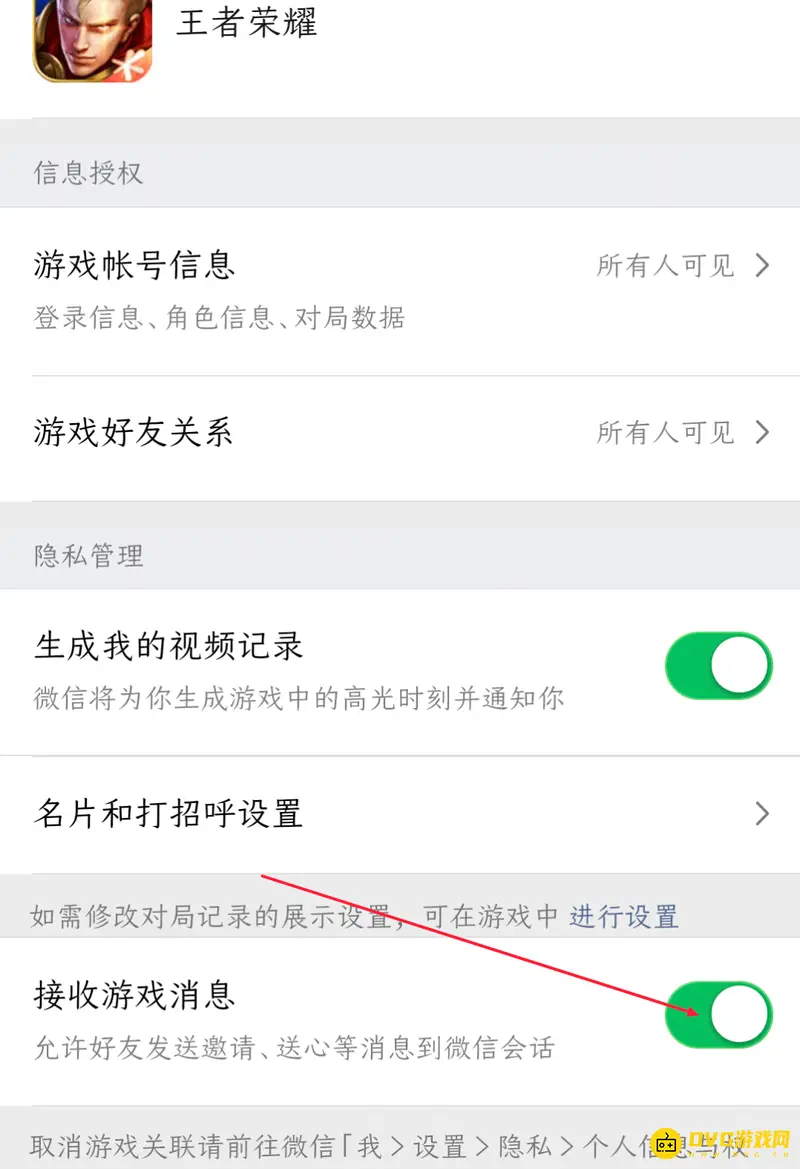Toggle off 生成我的视频记录 switch
This screenshot has height=1169, width=800.
(x=719, y=664)
